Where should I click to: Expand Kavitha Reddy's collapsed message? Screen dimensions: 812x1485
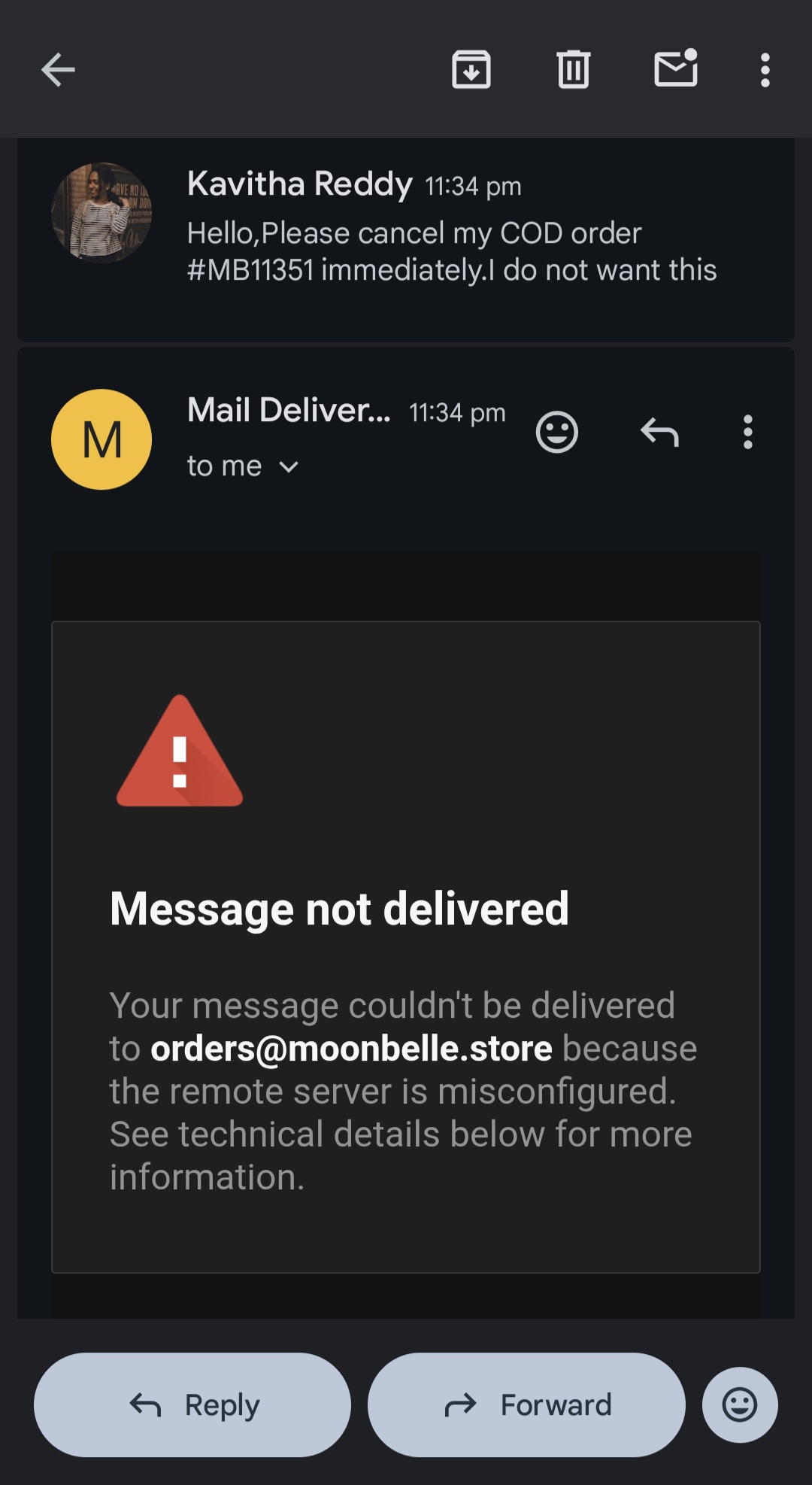pos(451,233)
